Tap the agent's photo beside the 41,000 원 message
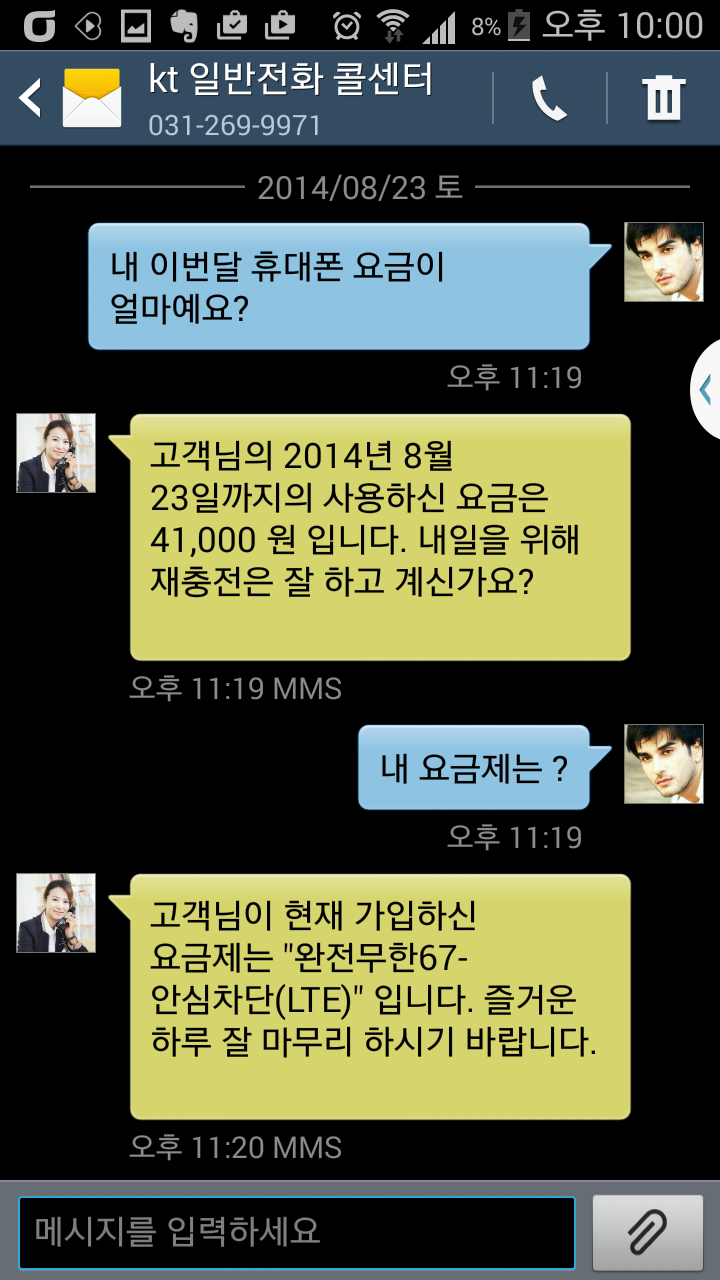 56,453
